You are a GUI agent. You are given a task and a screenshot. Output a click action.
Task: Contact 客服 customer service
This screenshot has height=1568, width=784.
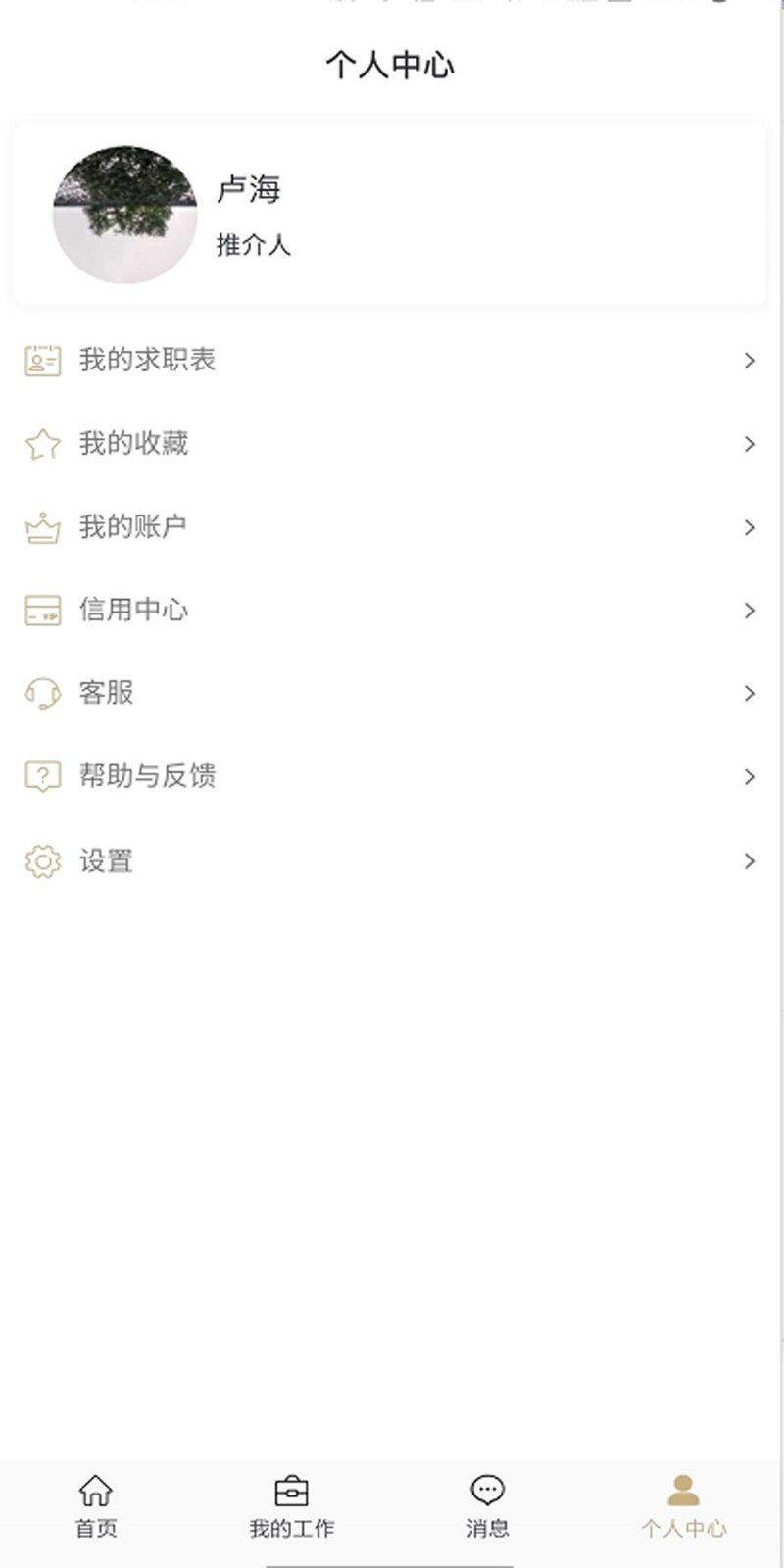tap(392, 693)
